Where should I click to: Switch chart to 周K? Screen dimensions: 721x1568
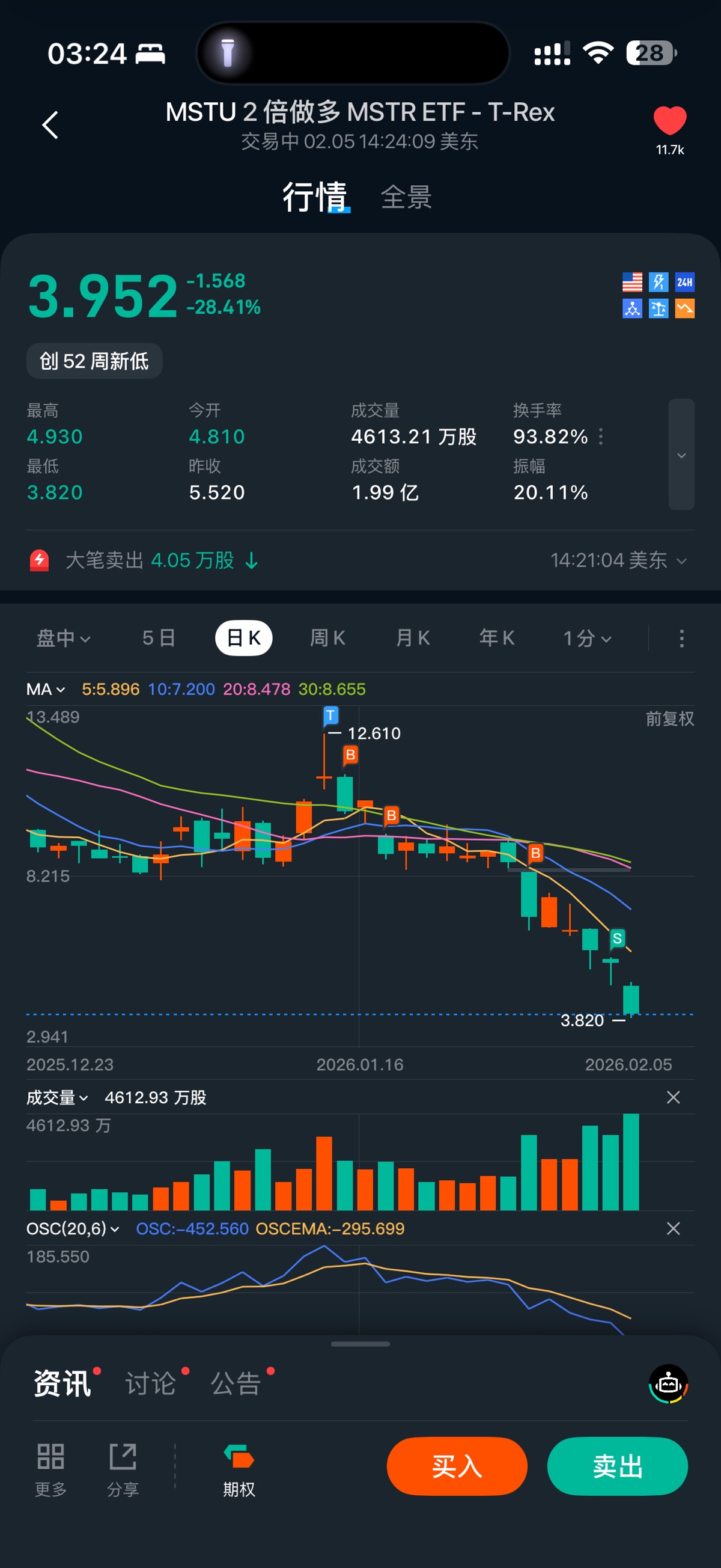pyautogui.click(x=327, y=638)
